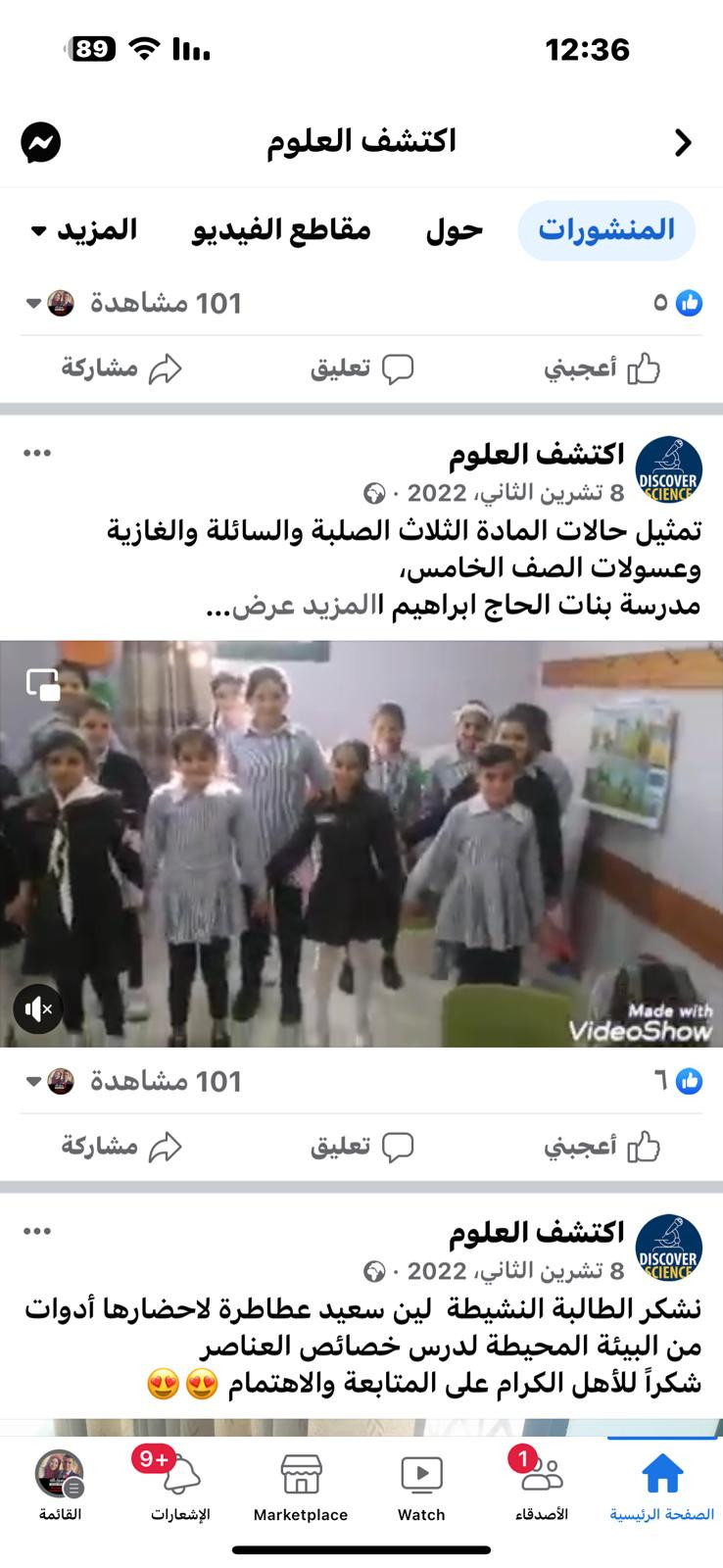Open Messenger from the top bar

click(x=41, y=143)
